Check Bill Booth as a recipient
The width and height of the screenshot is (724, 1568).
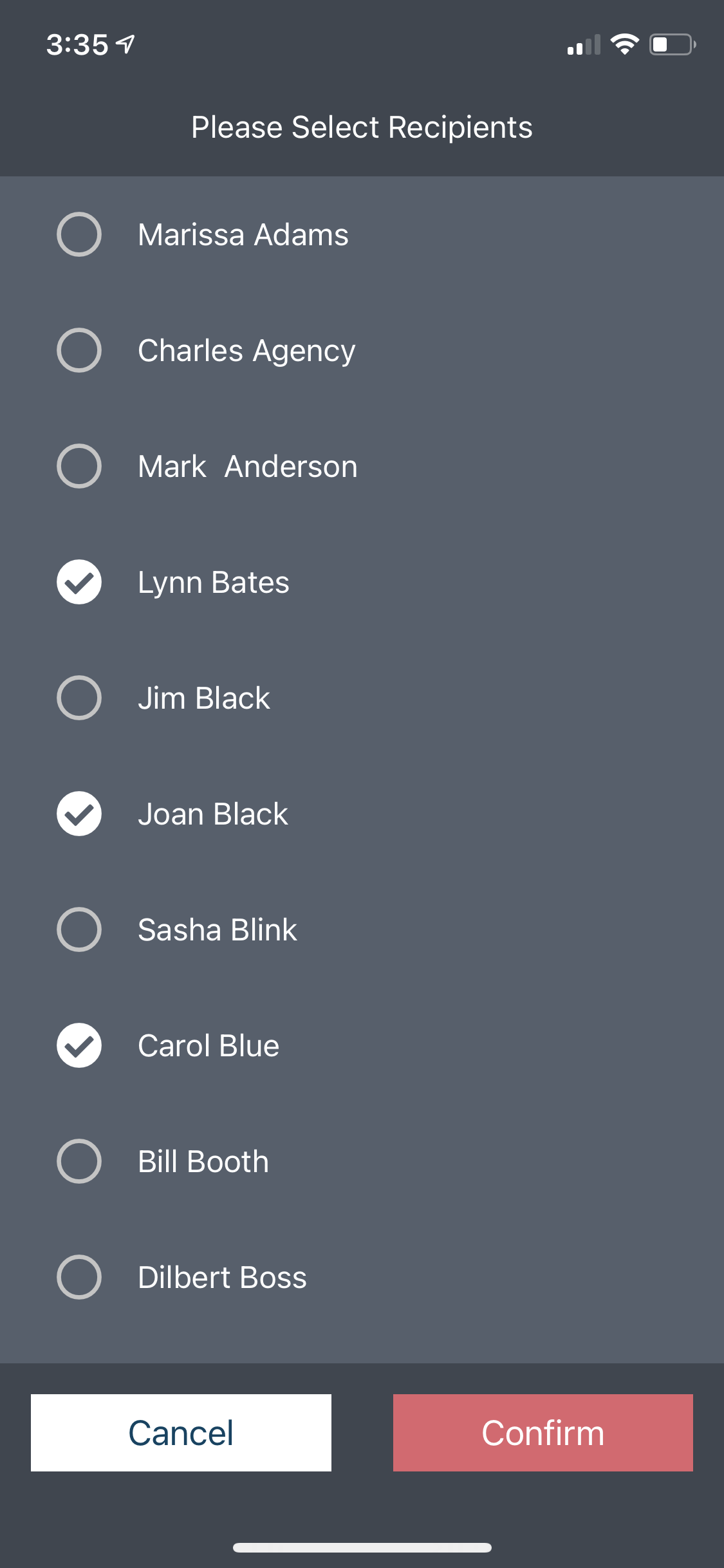pos(79,1161)
